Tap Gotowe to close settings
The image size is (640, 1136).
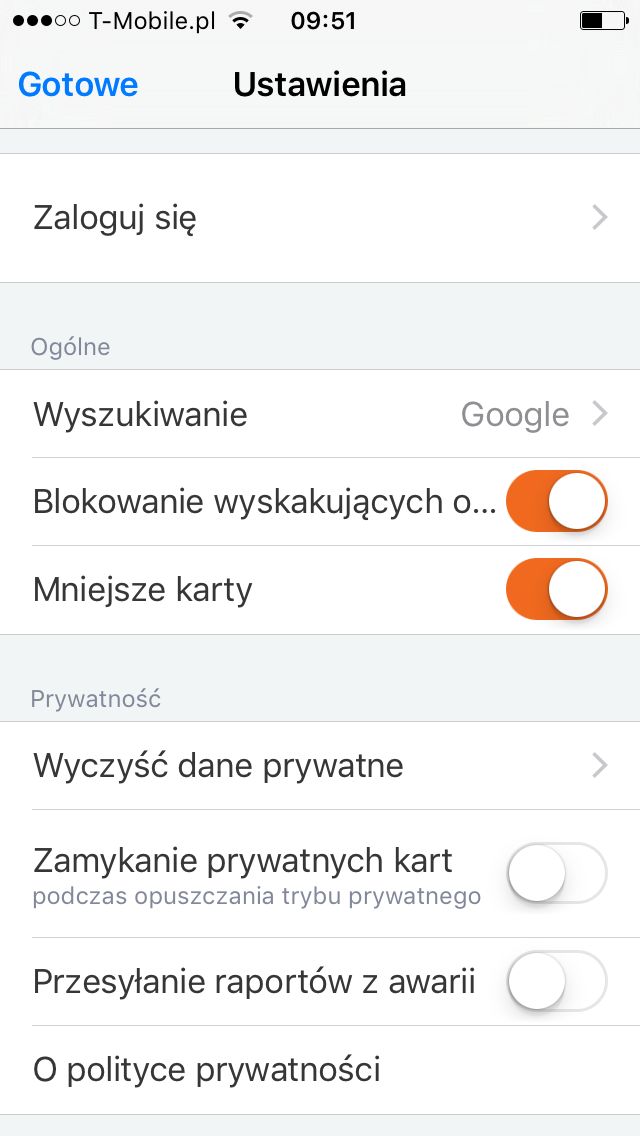pos(78,85)
